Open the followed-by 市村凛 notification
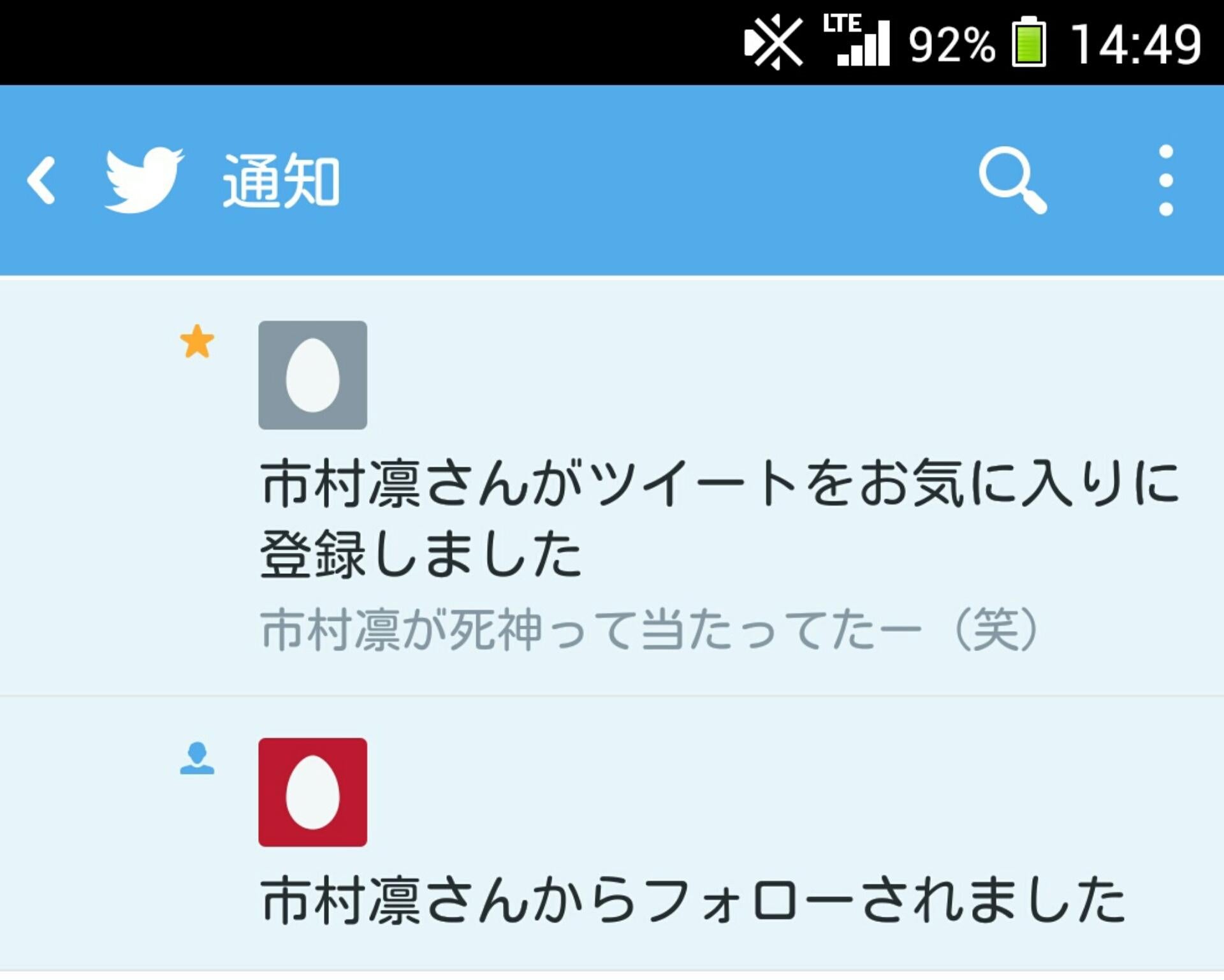The height and width of the screenshot is (980, 1224). tap(692, 900)
